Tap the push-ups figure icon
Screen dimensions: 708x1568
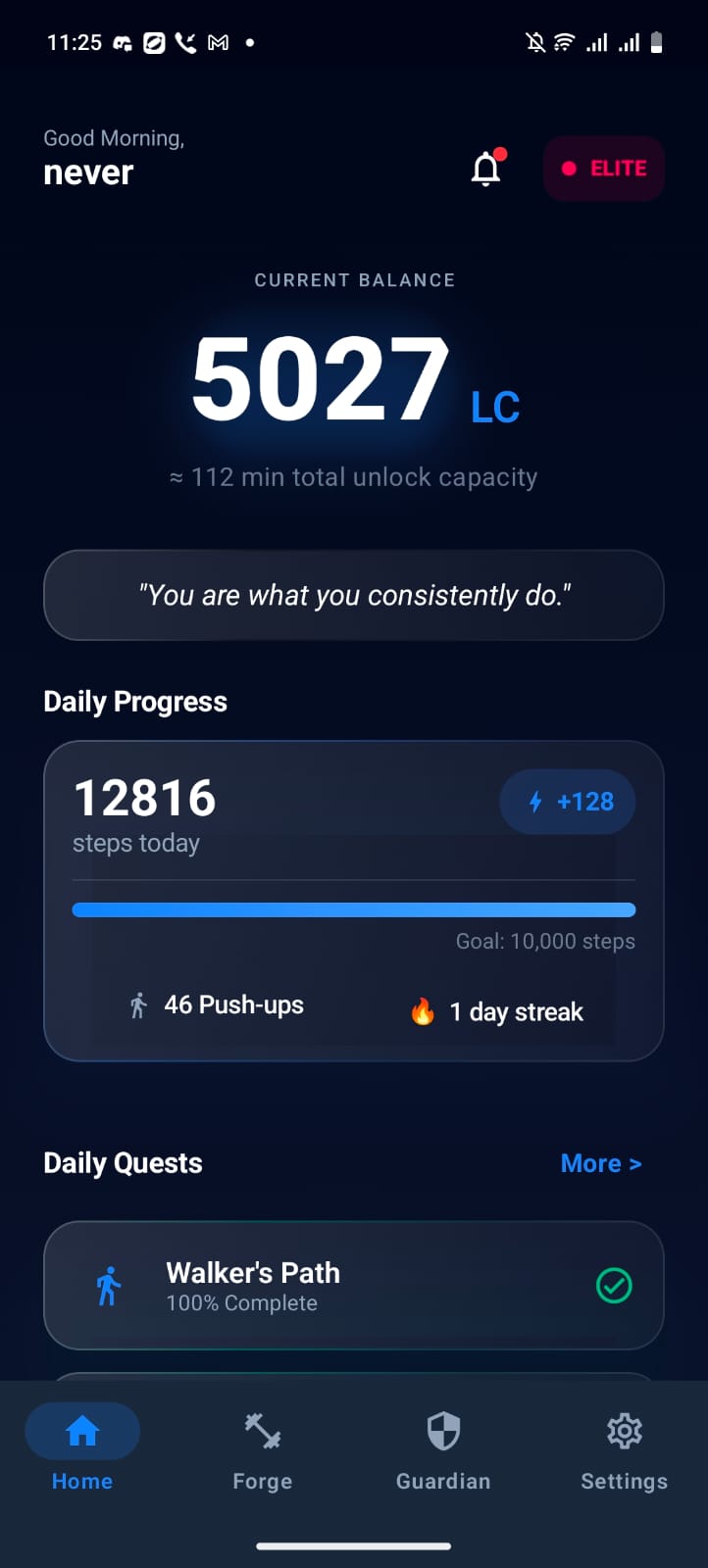pos(138,1004)
